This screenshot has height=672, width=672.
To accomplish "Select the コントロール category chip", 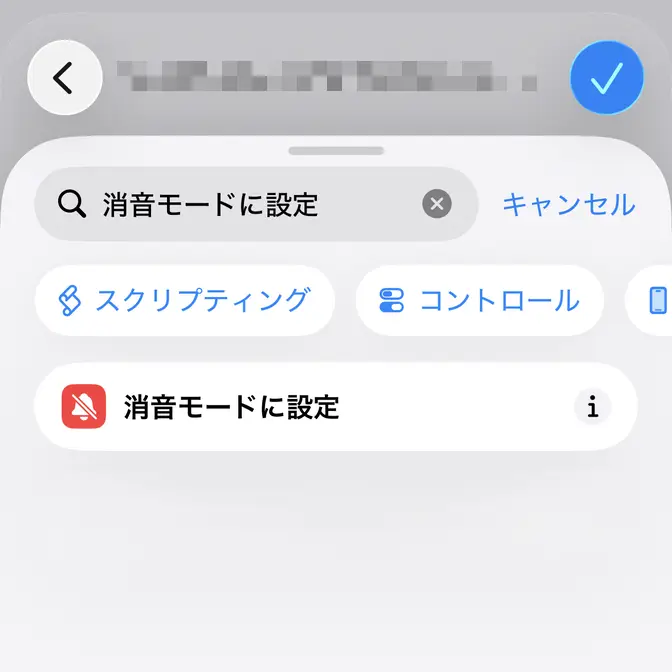I will pos(480,300).
